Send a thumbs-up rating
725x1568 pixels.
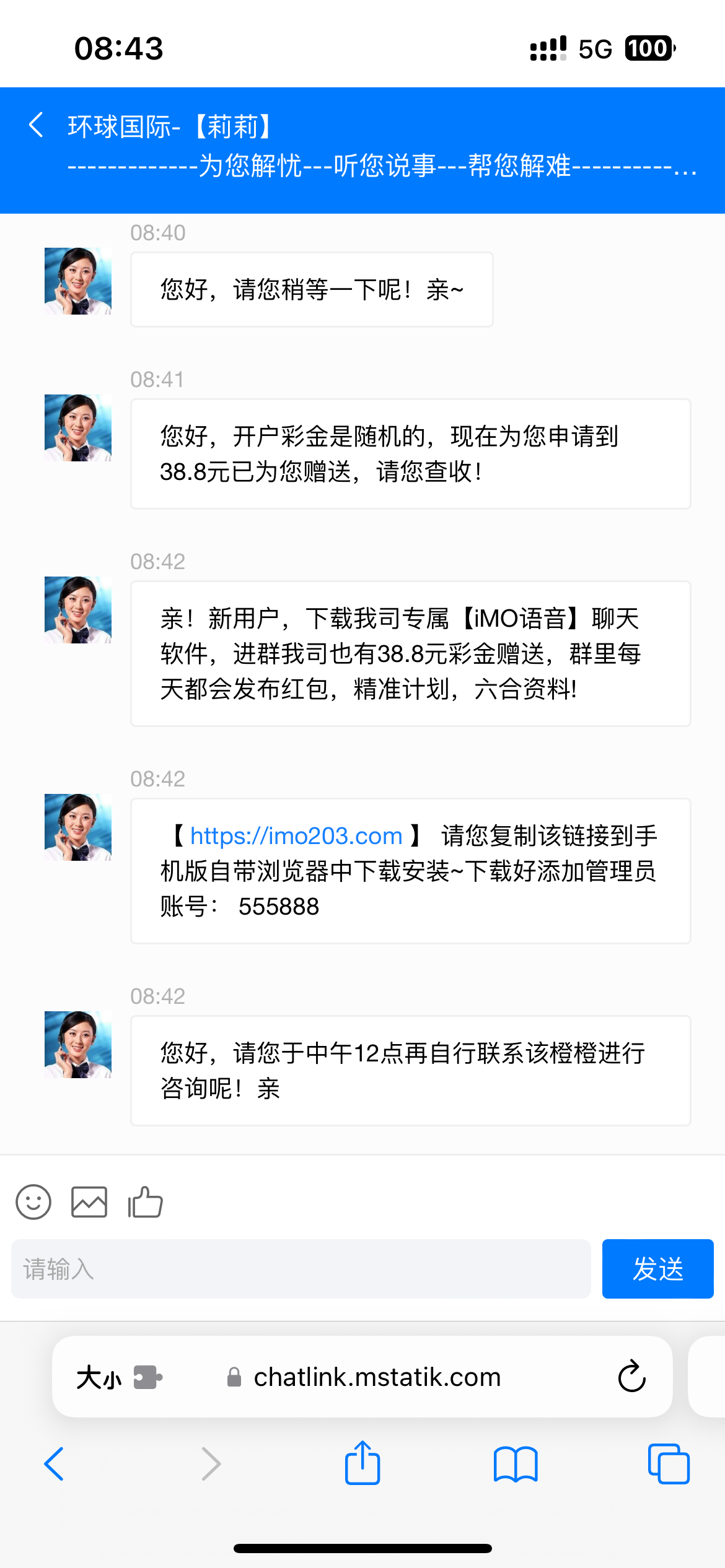click(146, 1202)
